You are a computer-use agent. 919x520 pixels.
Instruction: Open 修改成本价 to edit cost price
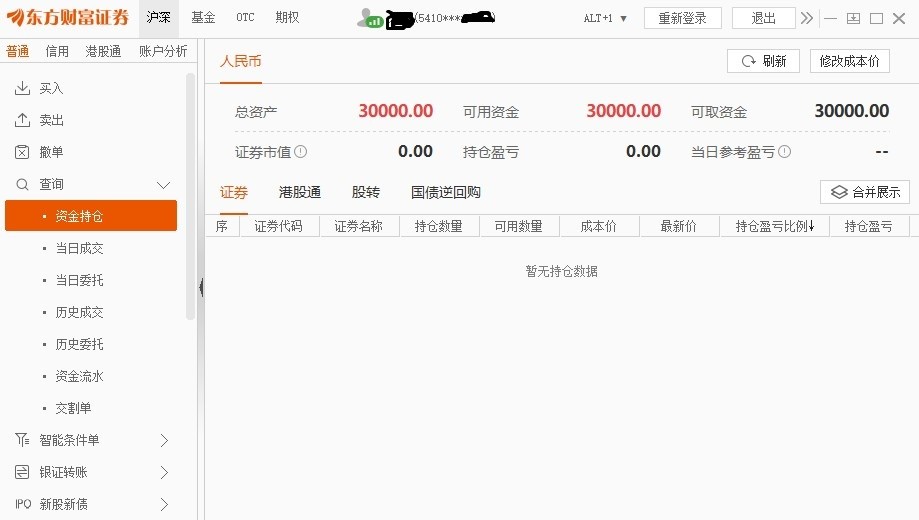[849, 61]
